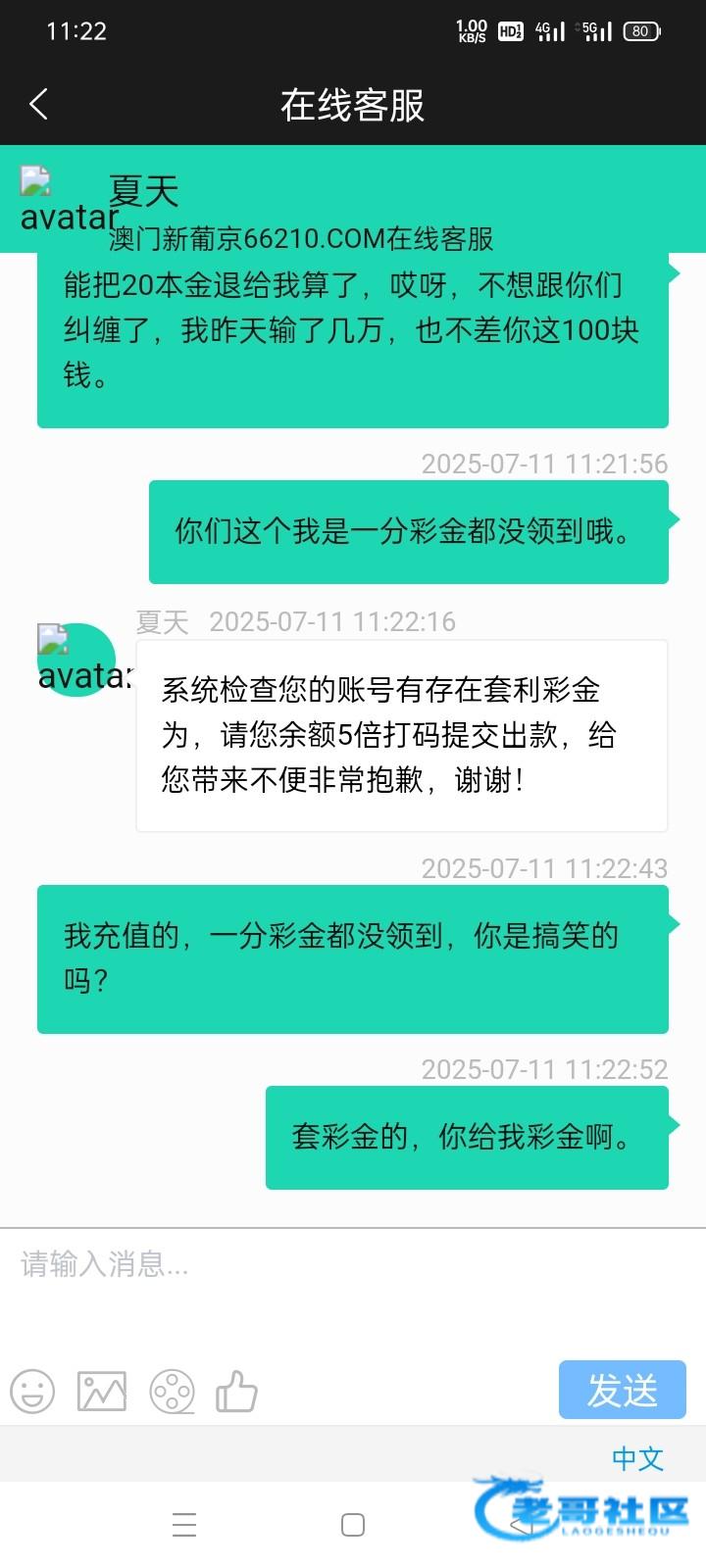Tap the thumbs-up rating icon
The width and height of the screenshot is (706, 1568).
click(x=236, y=1392)
